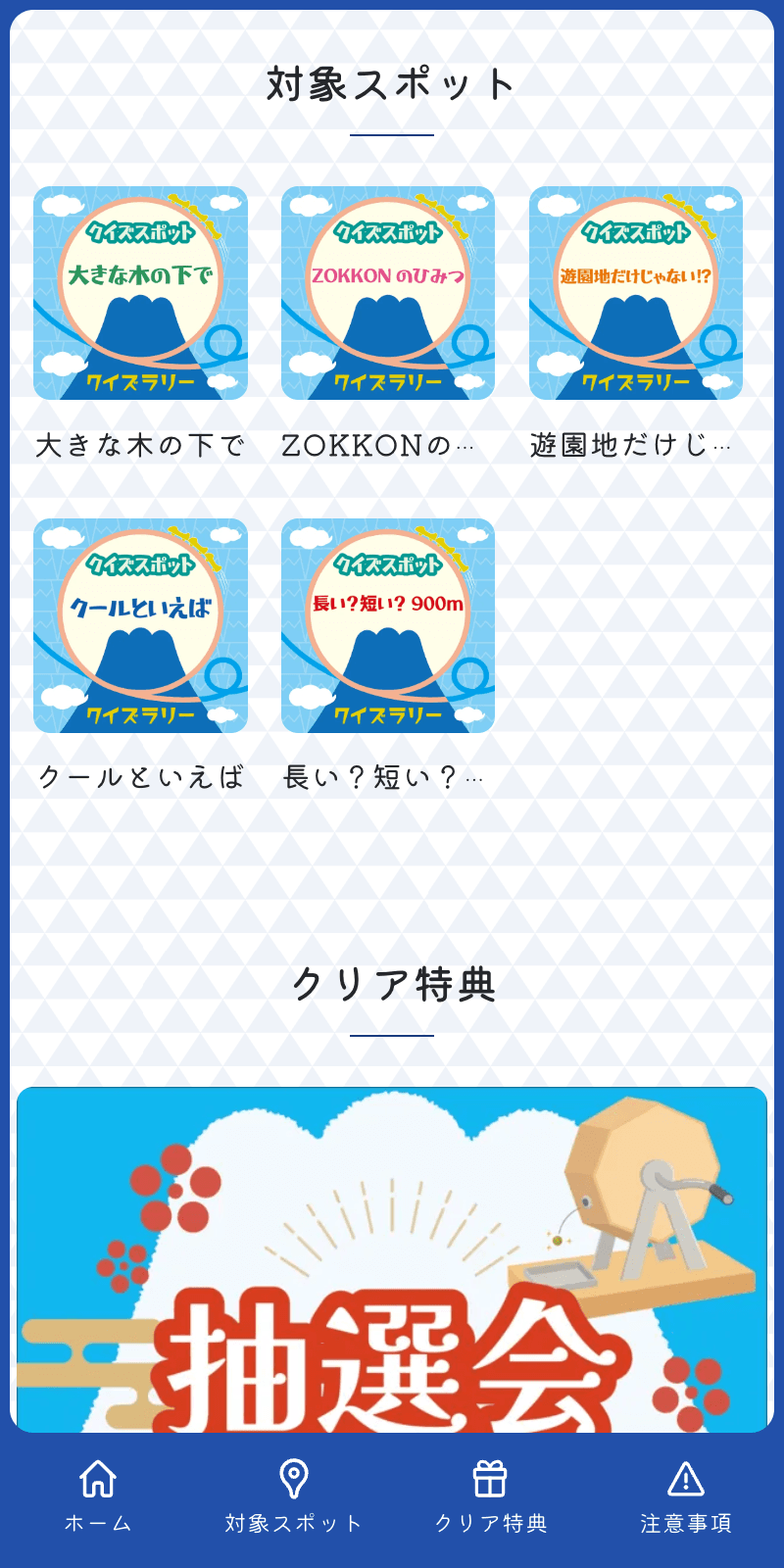Tap the 対象スポット section heading
The image size is (784, 1568).
tap(390, 84)
